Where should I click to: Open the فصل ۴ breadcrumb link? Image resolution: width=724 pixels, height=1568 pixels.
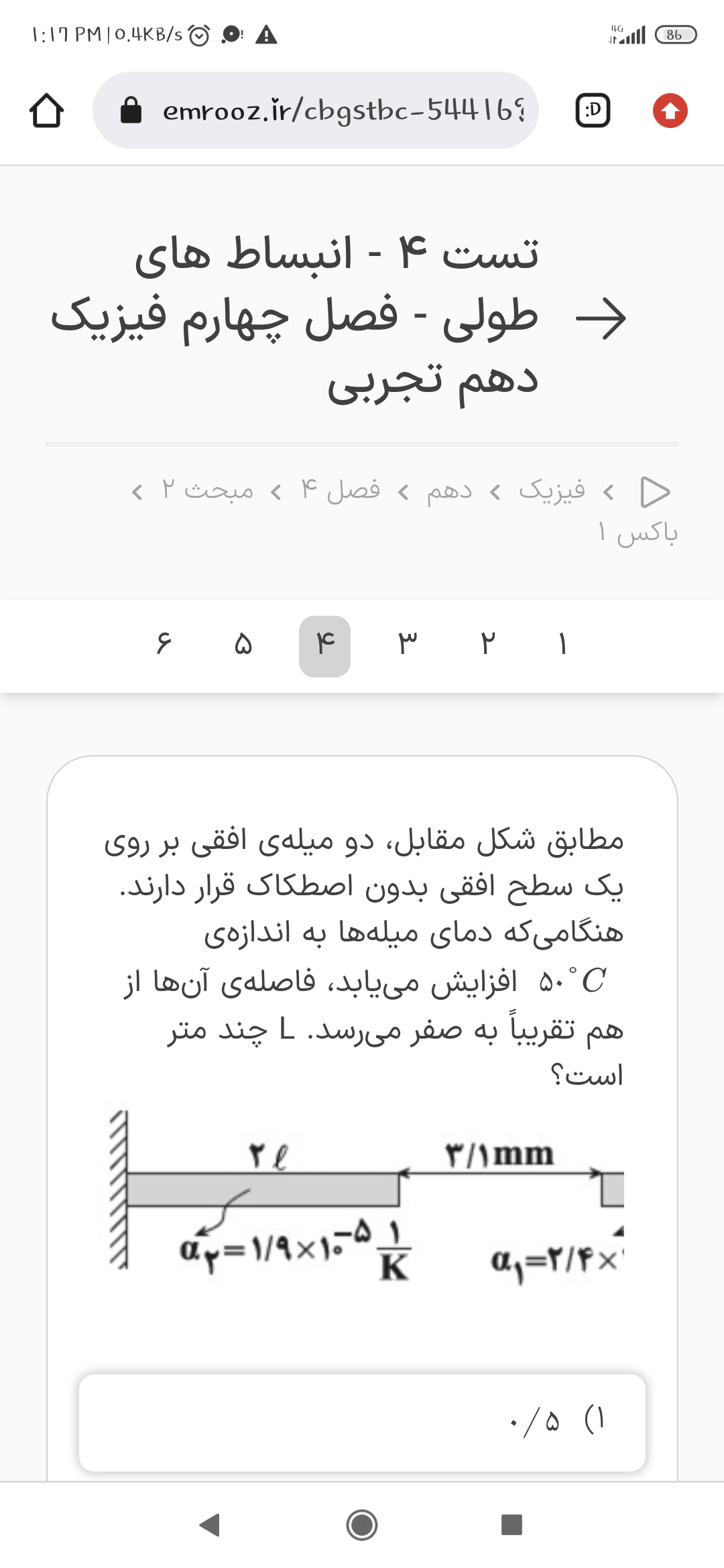pos(340,491)
